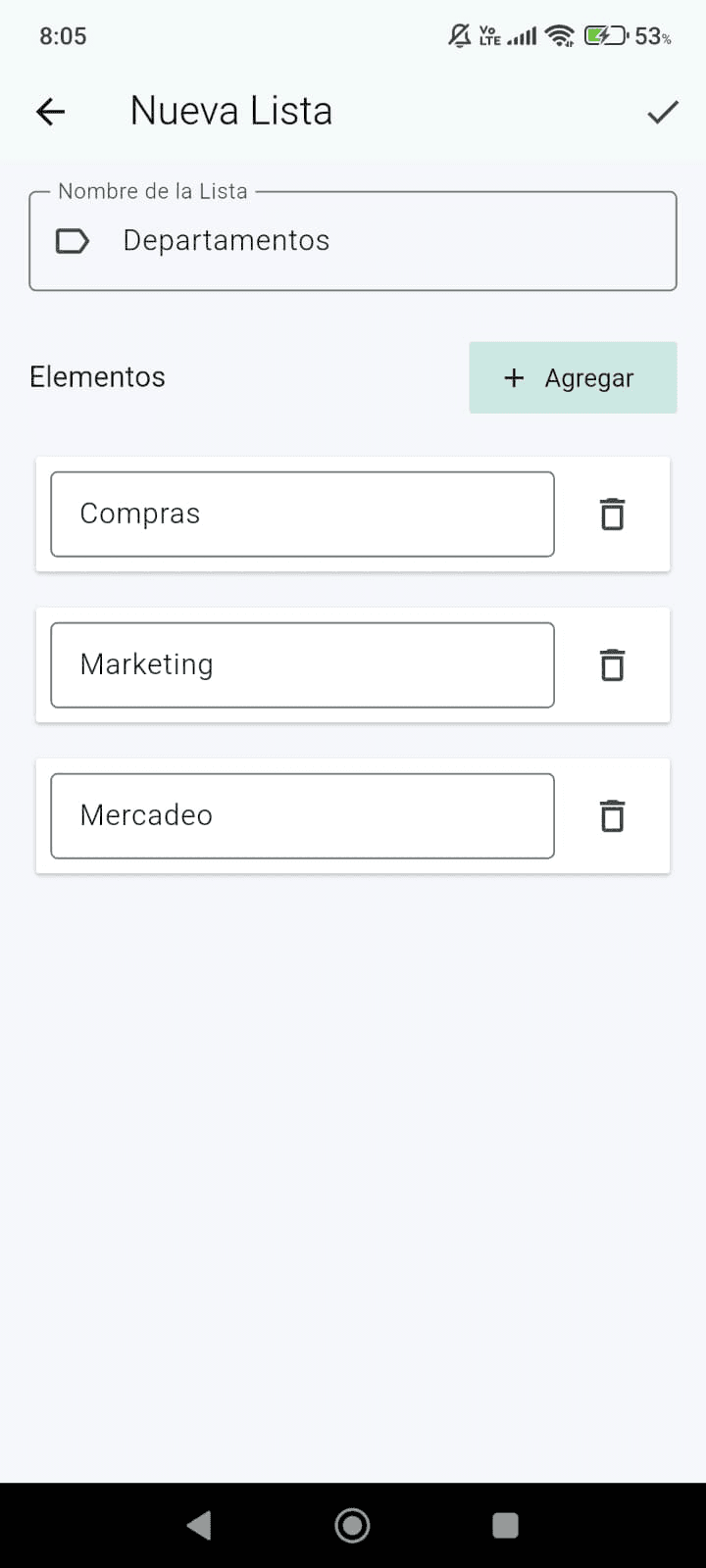Tap the plus icon inside the Agregar button
706x1568 pixels.
(514, 377)
